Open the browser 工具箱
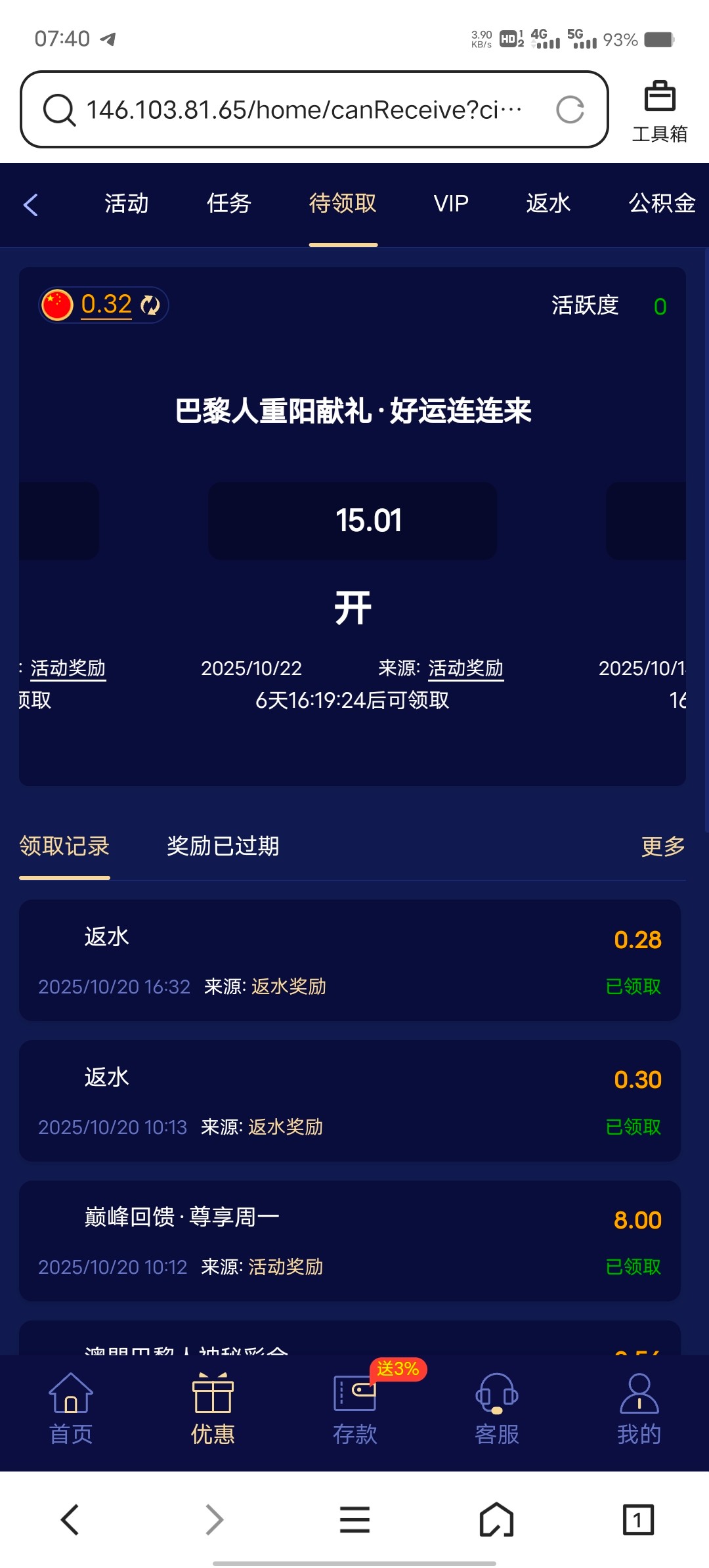This screenshot has height=1568, width=709. tap(660, 110)
